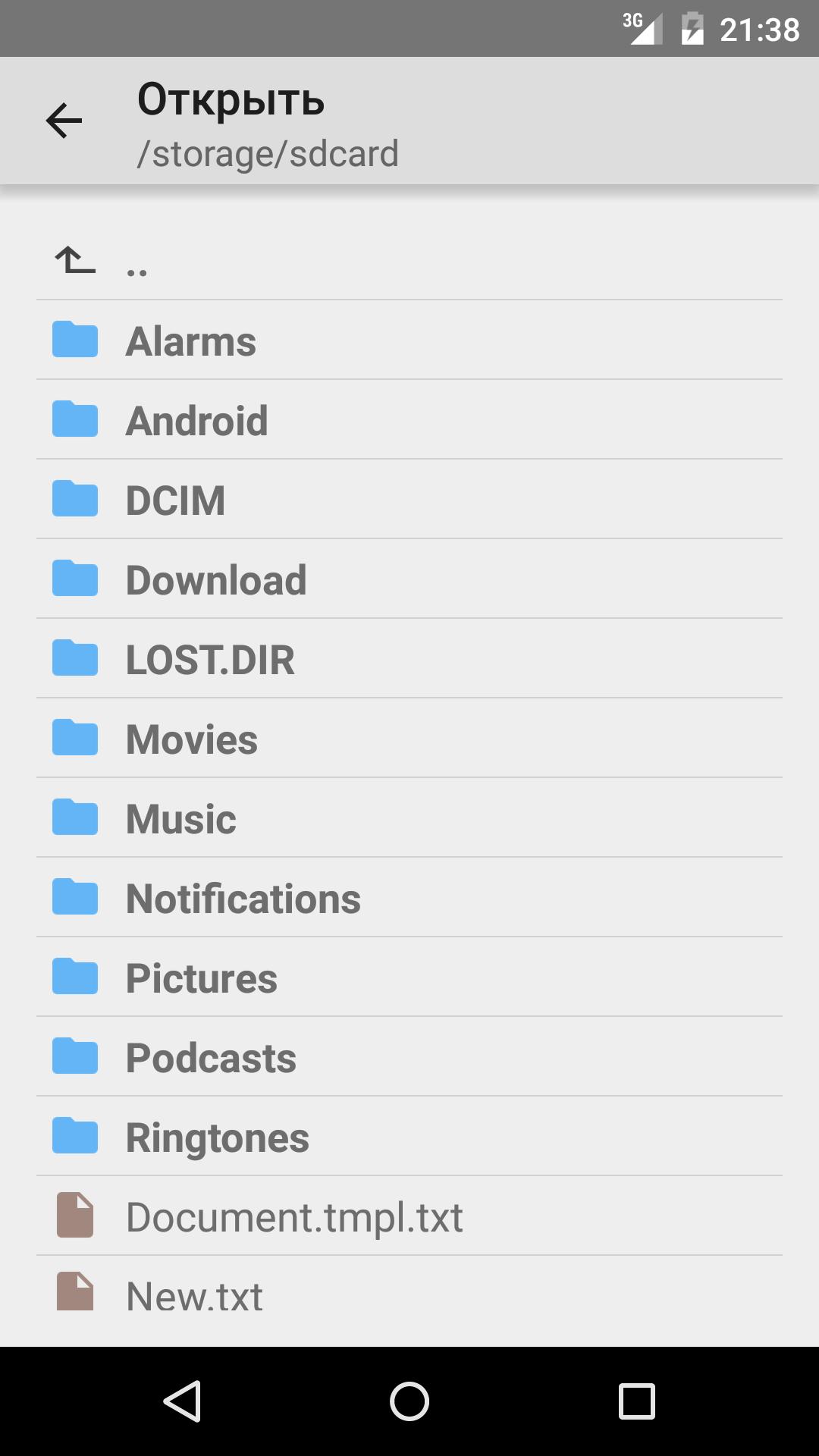The width and height of the screenshot is (819, 1456).
Task: Open the Android folder
Action: click(409, 419)
